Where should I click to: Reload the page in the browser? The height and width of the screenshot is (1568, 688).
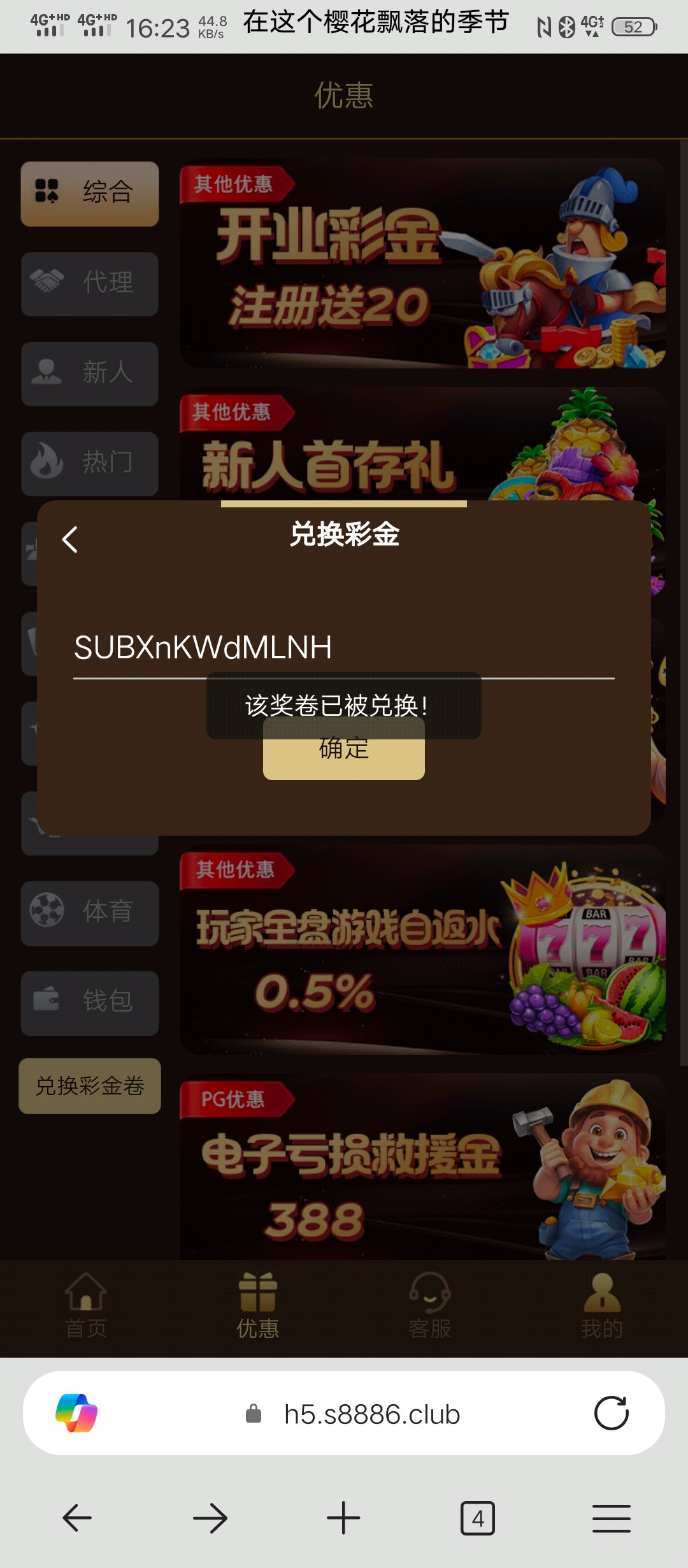pyautogui.click(x=611, y=1413)
